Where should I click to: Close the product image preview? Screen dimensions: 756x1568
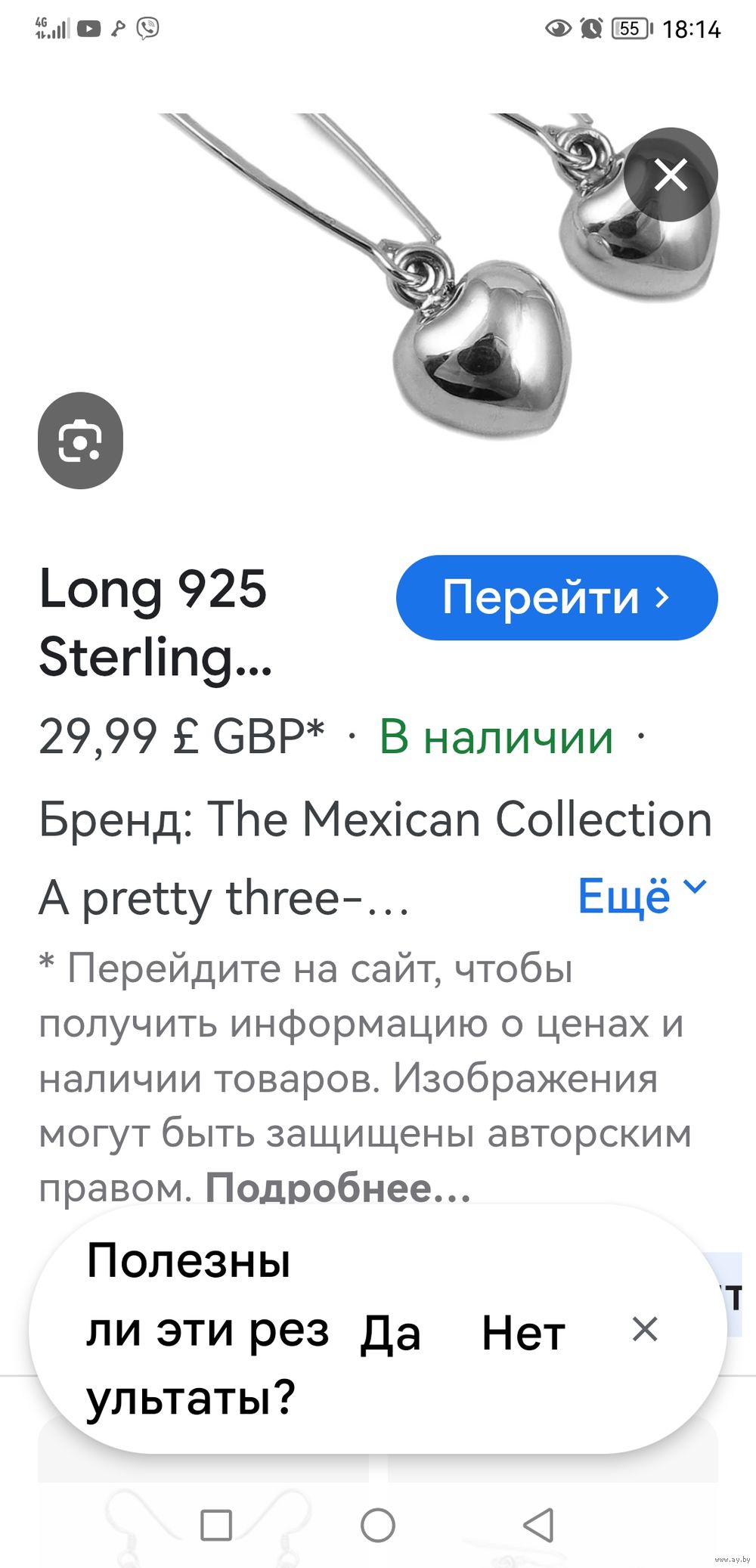pyautogui.click(x=671, y=175)
